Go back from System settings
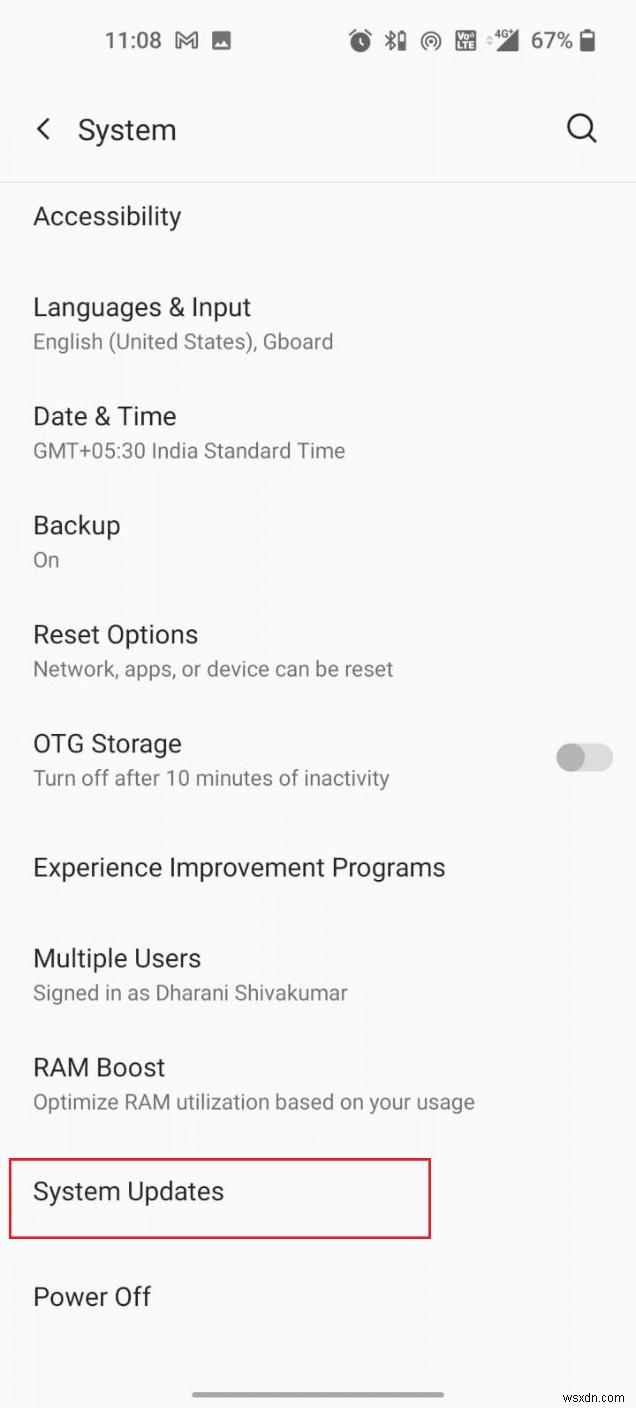 click(44, 129)
